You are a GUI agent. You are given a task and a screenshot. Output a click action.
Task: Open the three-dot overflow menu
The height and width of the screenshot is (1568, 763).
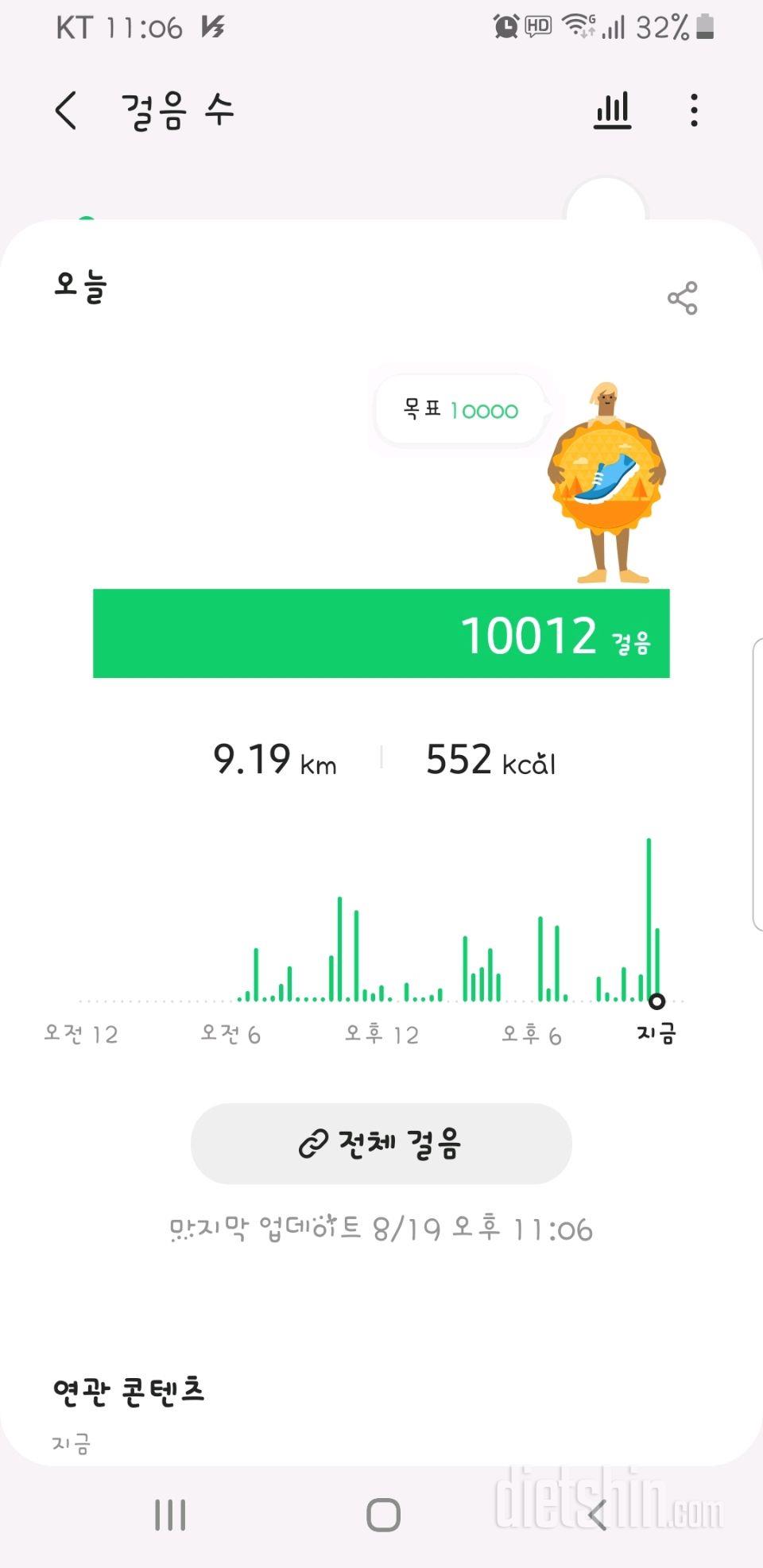pyautogui.click(x=695, y=110)
